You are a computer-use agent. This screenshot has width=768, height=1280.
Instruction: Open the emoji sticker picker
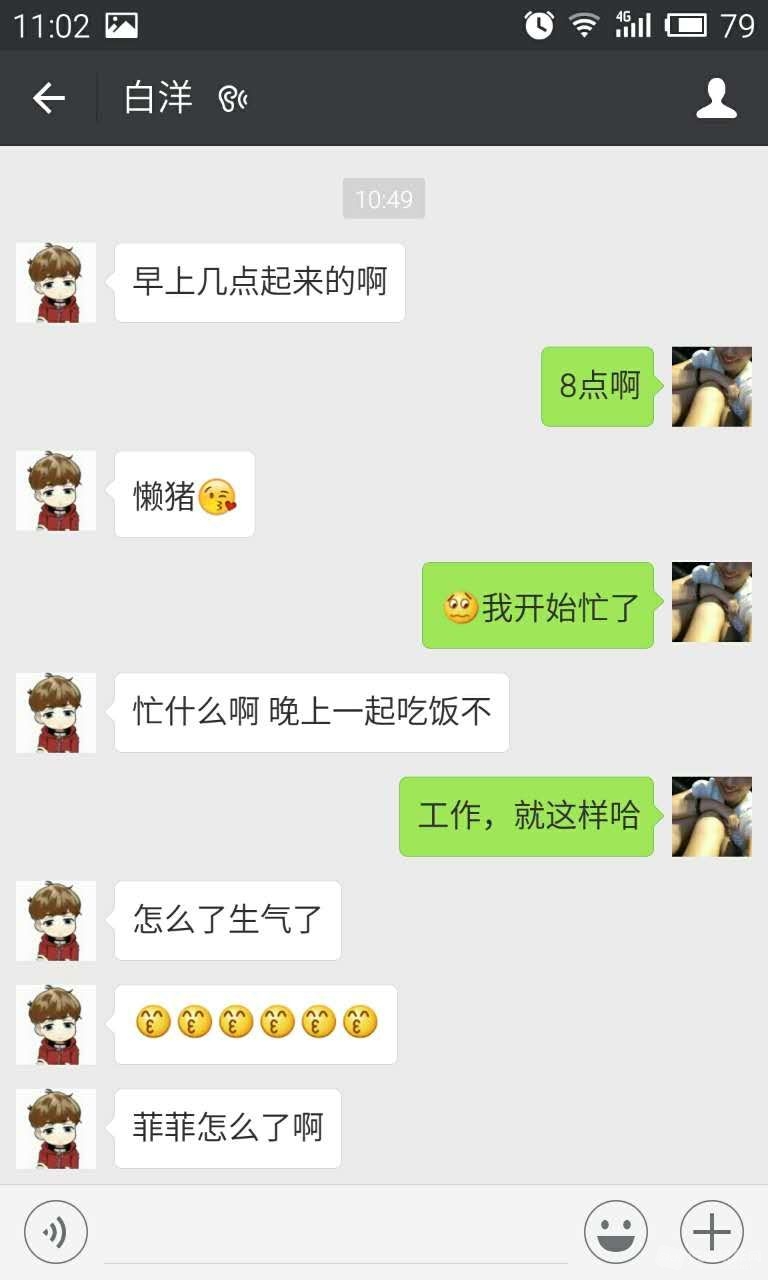pos(616,1232)
